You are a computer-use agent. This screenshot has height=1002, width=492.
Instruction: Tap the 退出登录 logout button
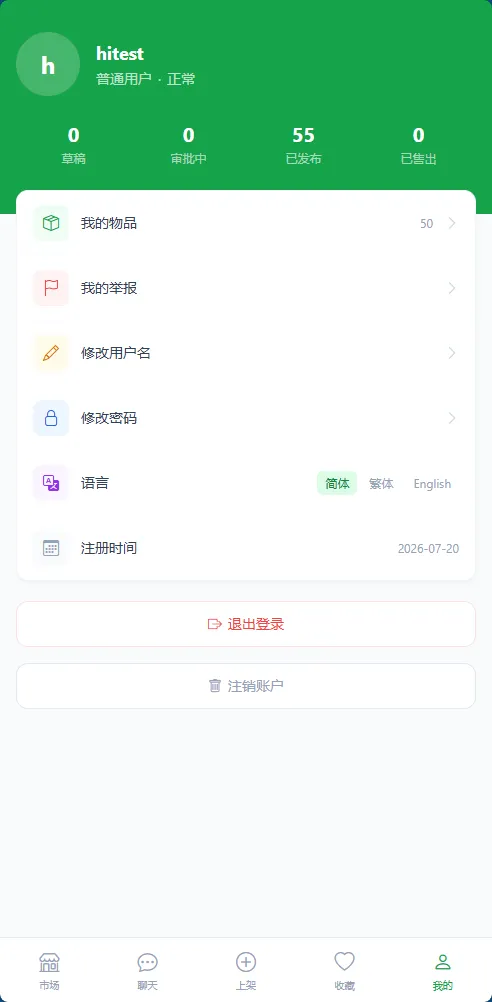pos(246,624)
